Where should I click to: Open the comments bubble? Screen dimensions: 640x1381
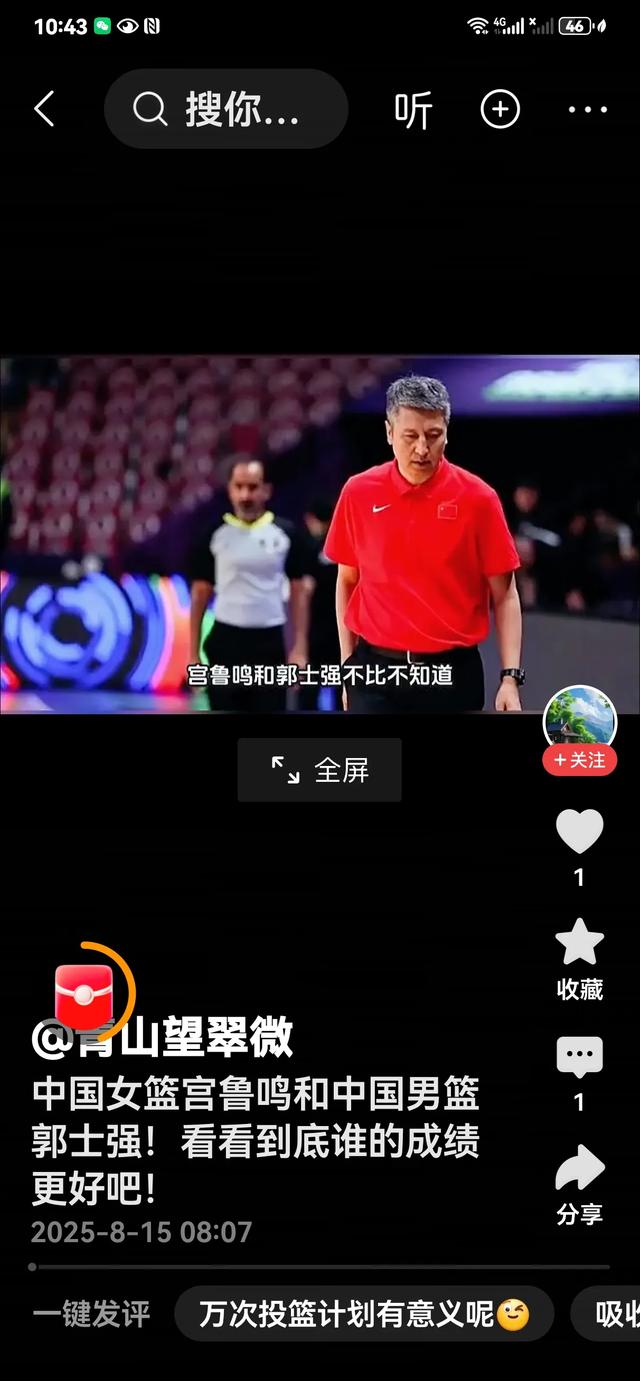click(580, 1058)
